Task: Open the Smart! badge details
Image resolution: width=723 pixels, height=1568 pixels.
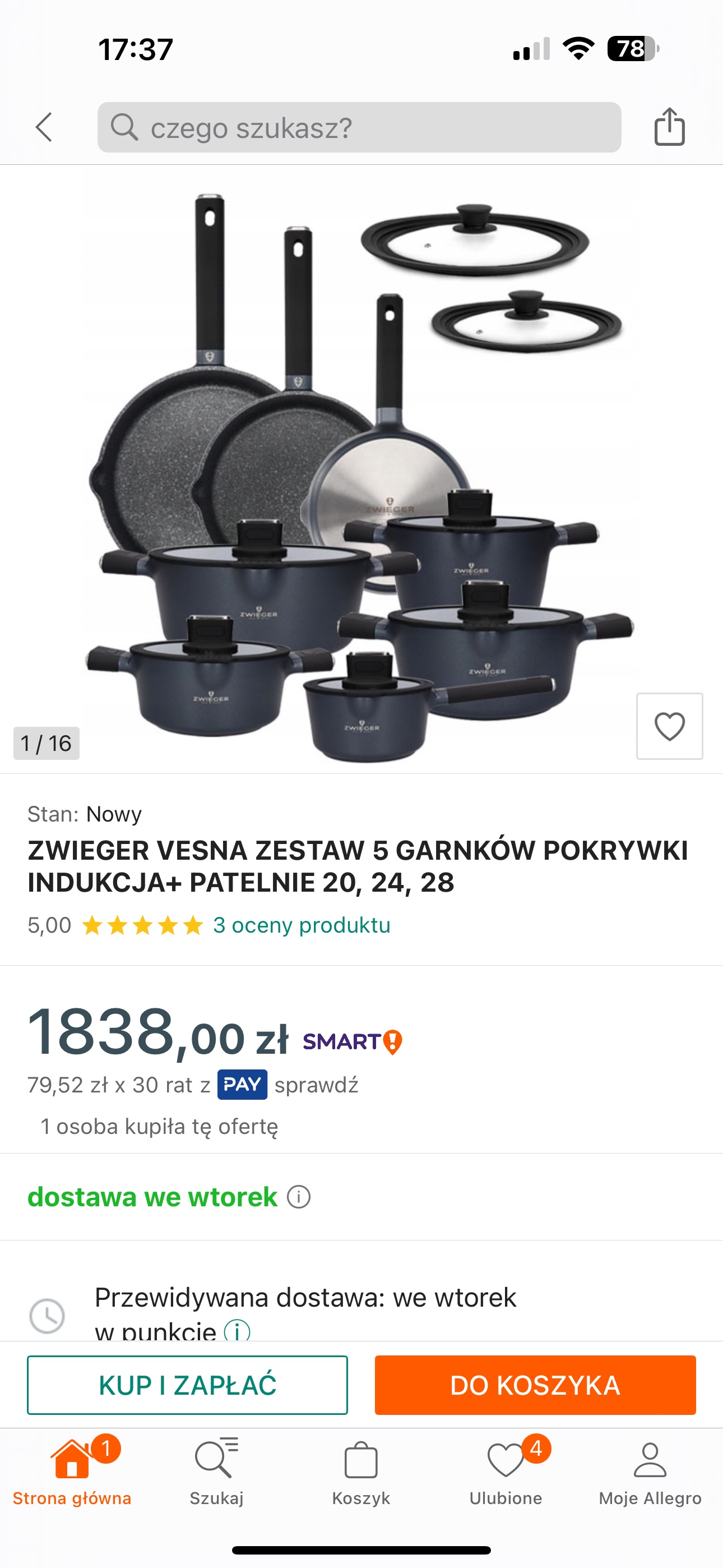Action: [353, 1041]
